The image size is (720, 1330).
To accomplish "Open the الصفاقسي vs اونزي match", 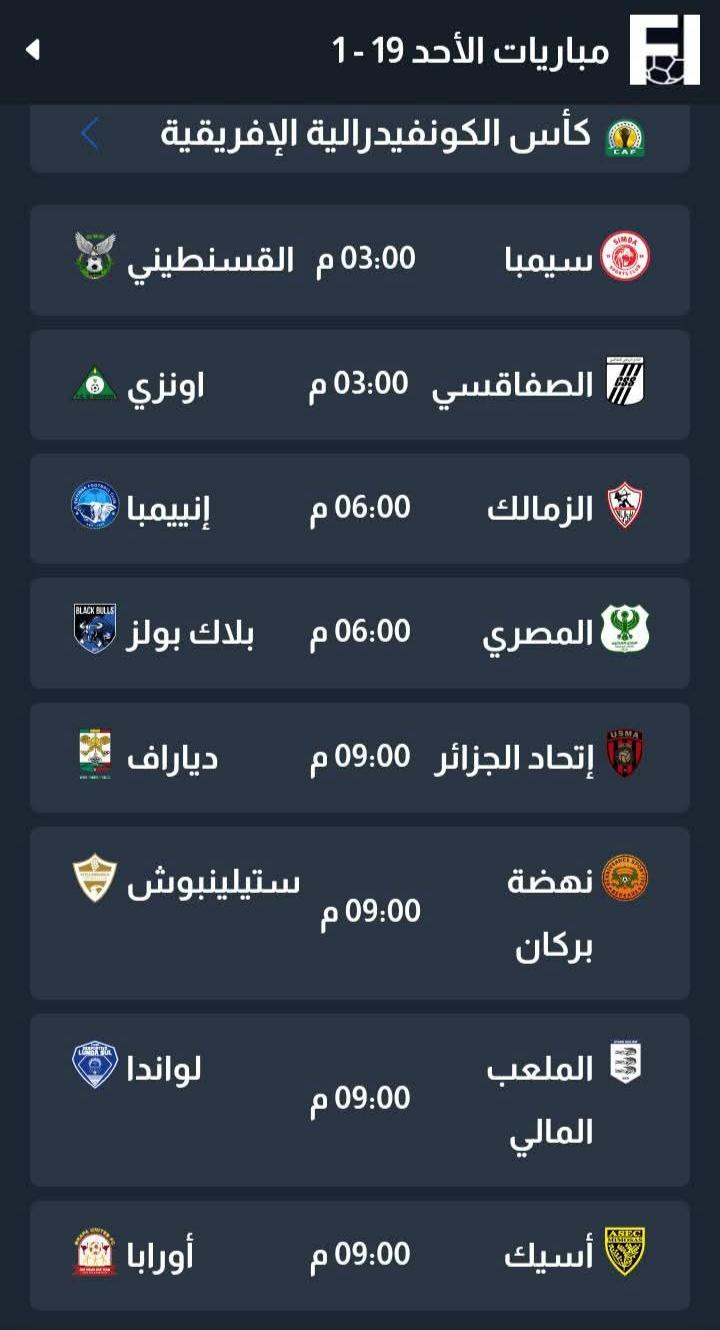I will click(360, 385).
